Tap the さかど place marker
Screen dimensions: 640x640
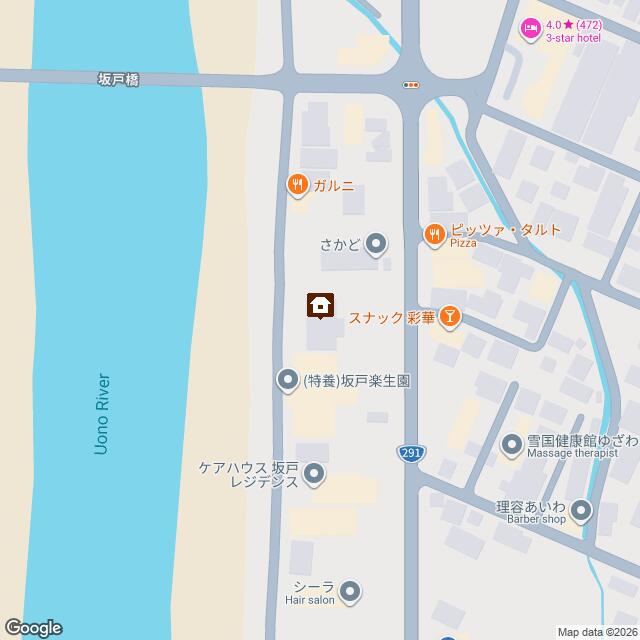(x=376, y=243)
